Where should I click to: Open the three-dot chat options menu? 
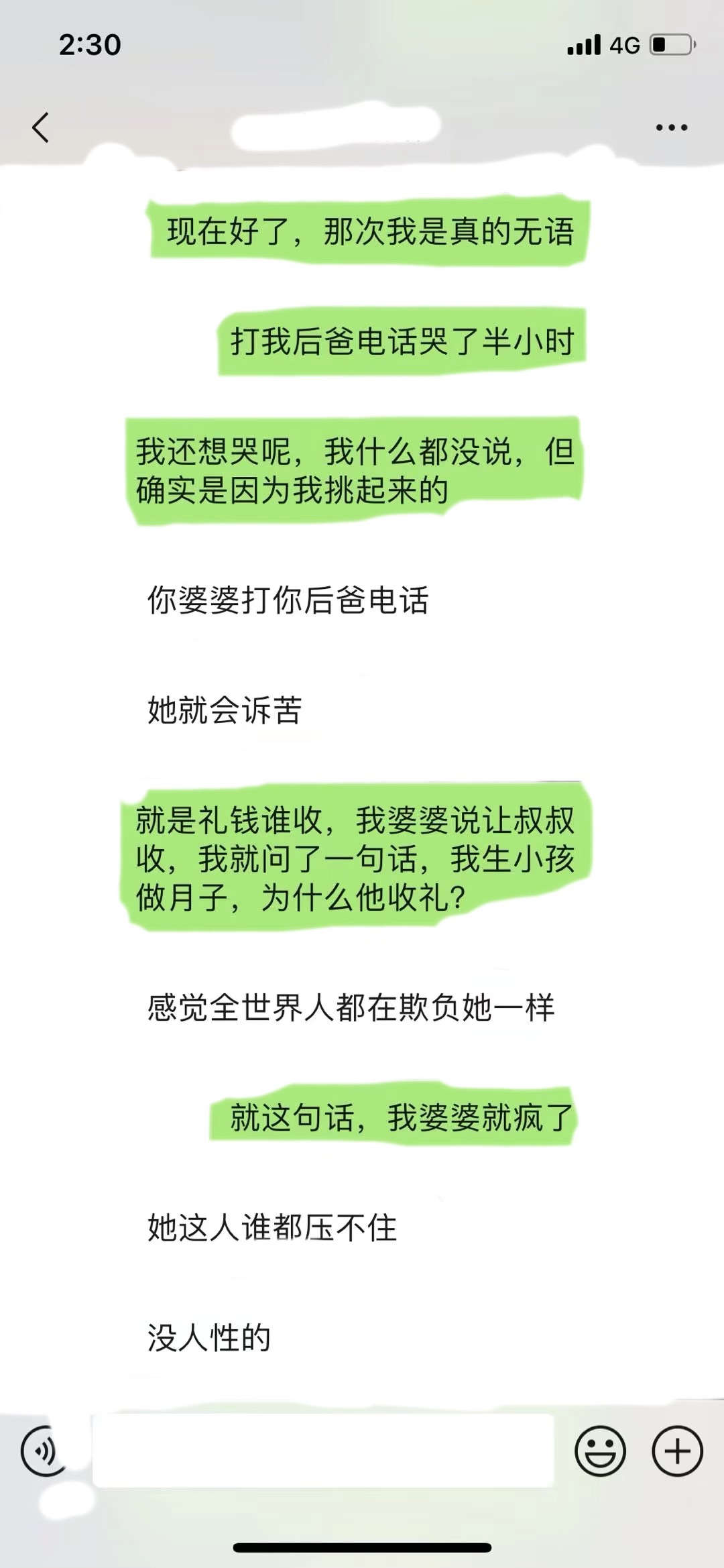click(672, 127)
